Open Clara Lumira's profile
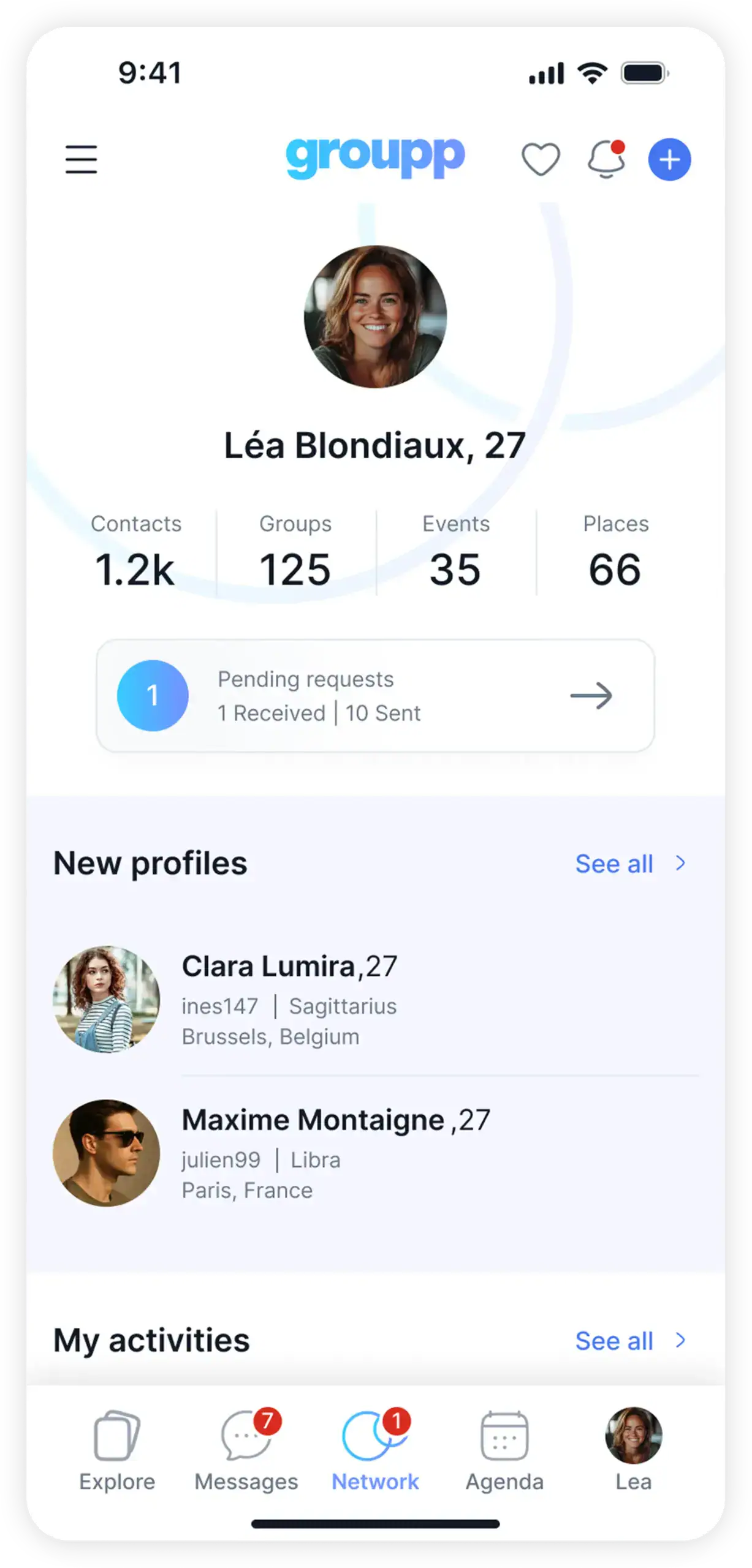The width and height of the screenshot is (752, 1568). (x=289, y=1000)
